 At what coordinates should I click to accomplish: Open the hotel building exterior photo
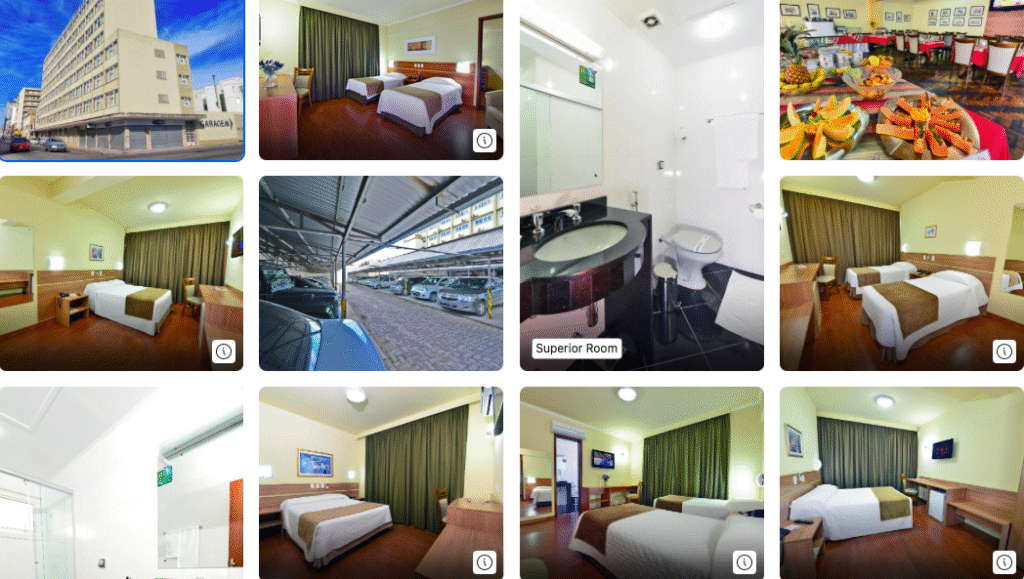tap(121, 80)
